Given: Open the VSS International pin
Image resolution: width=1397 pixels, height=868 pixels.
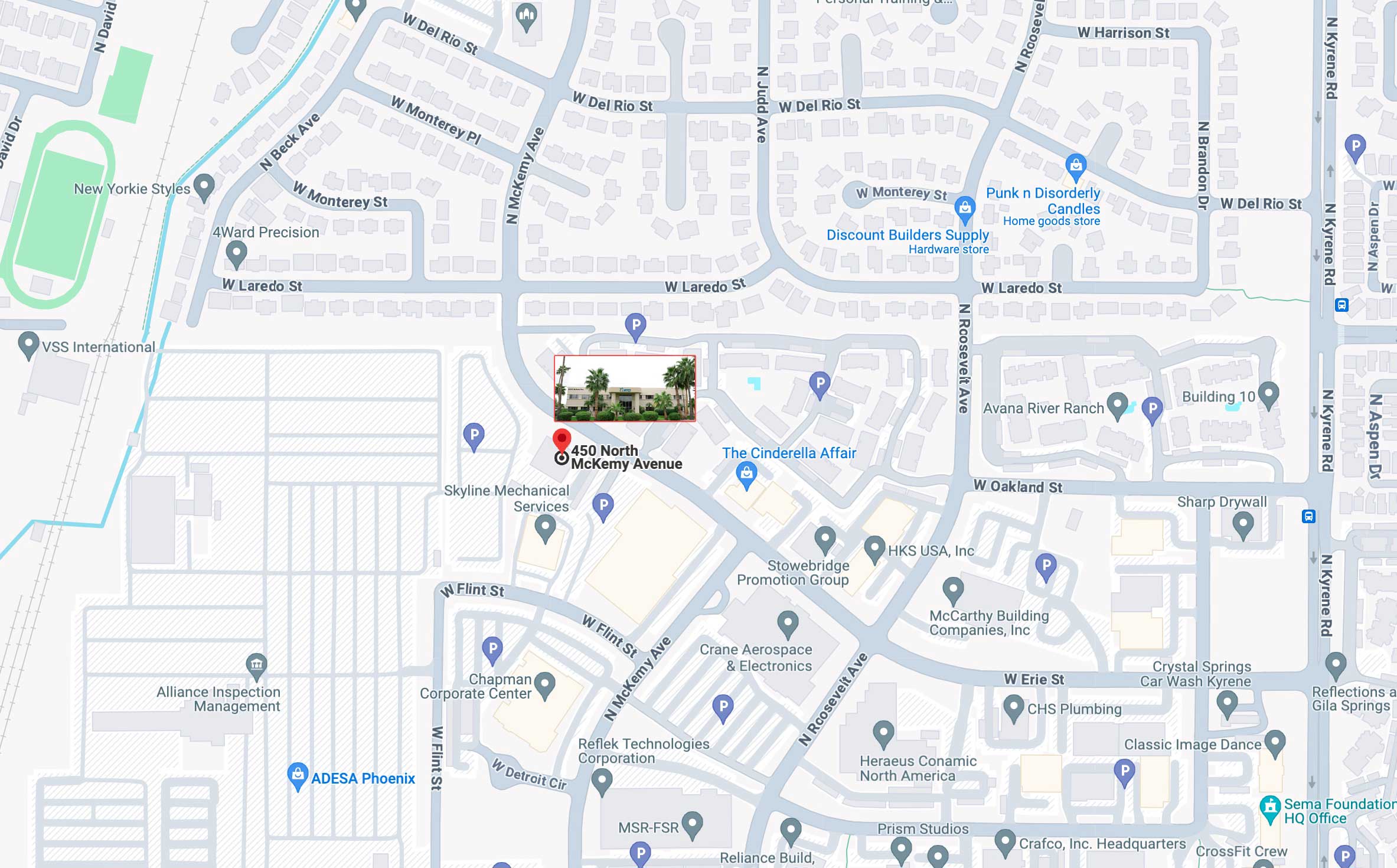Looking at the screenshot, I should (x=28, y=345).
